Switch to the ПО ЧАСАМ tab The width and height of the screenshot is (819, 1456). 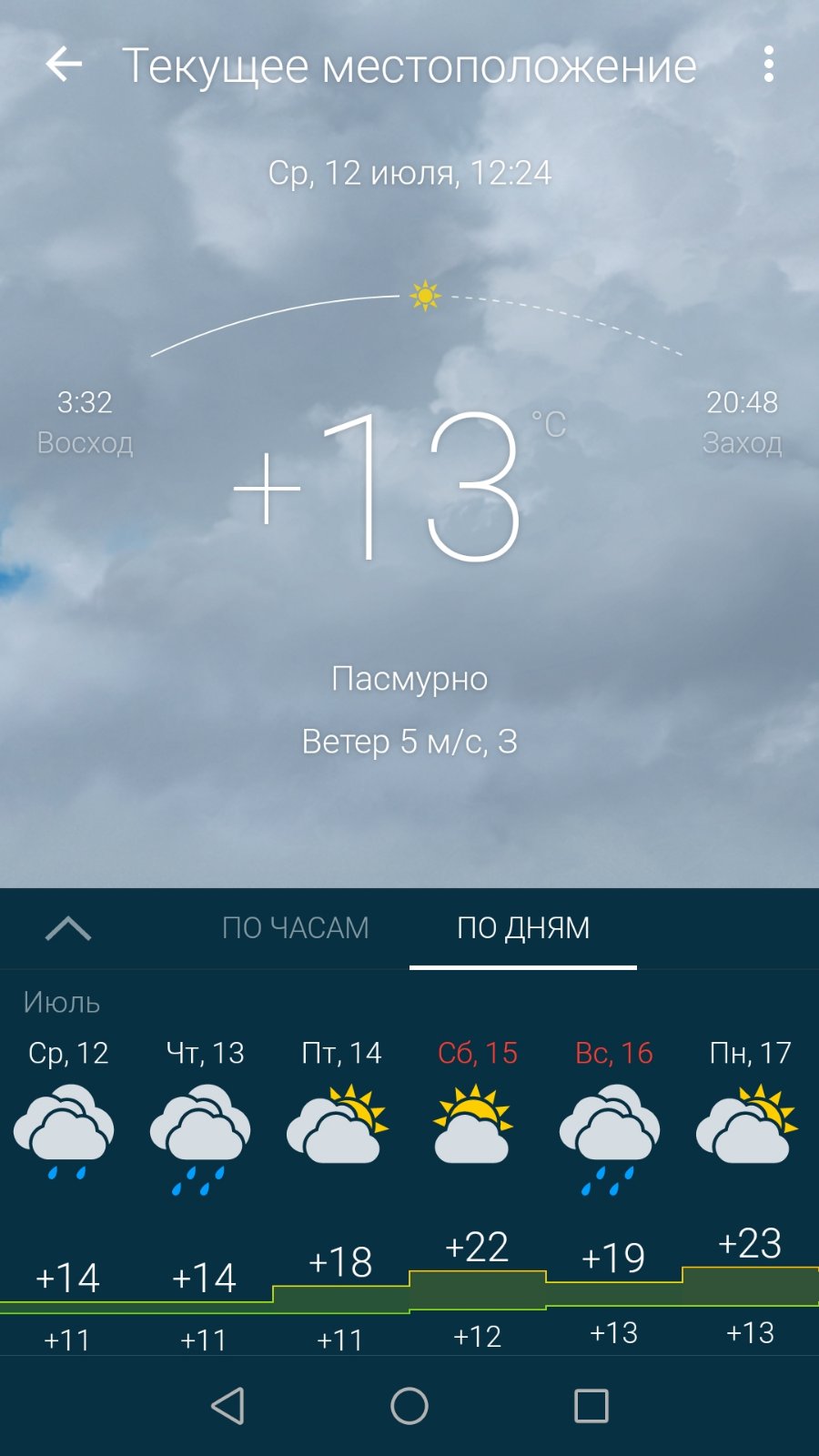(x=296, y=927)
